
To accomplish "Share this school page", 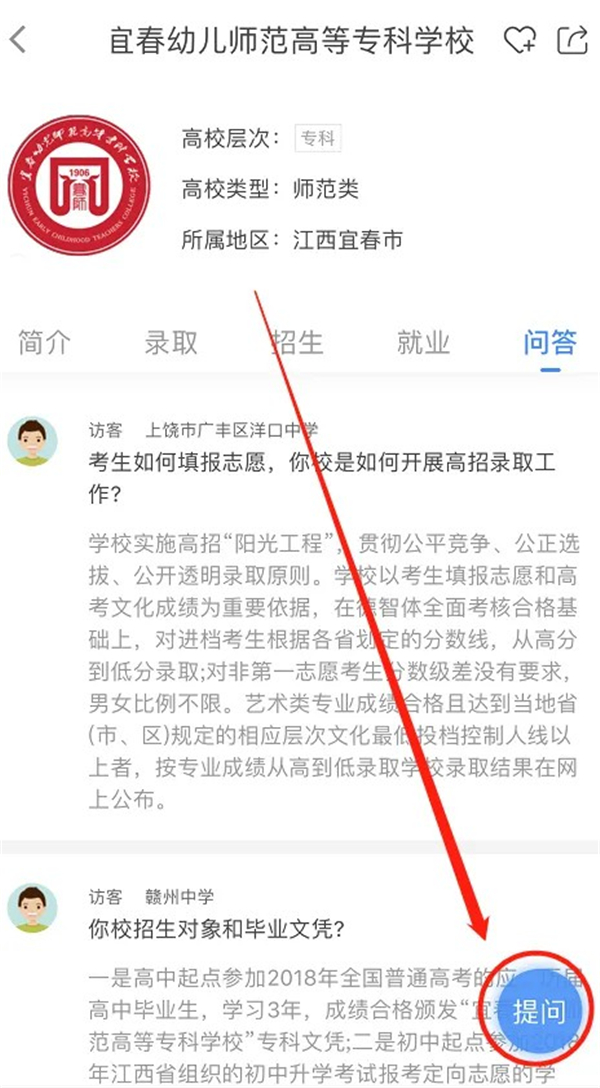I will (x=572, y=40).
